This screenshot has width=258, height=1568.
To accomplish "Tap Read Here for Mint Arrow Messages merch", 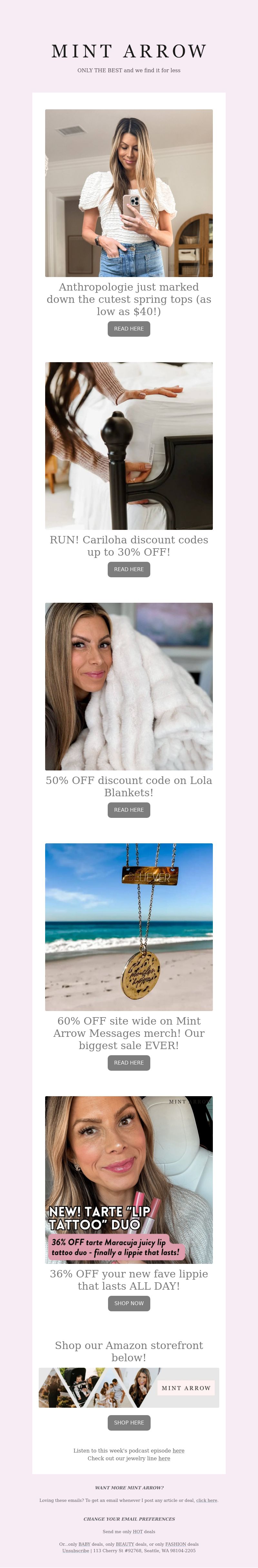I will [x=129, y=1062].
